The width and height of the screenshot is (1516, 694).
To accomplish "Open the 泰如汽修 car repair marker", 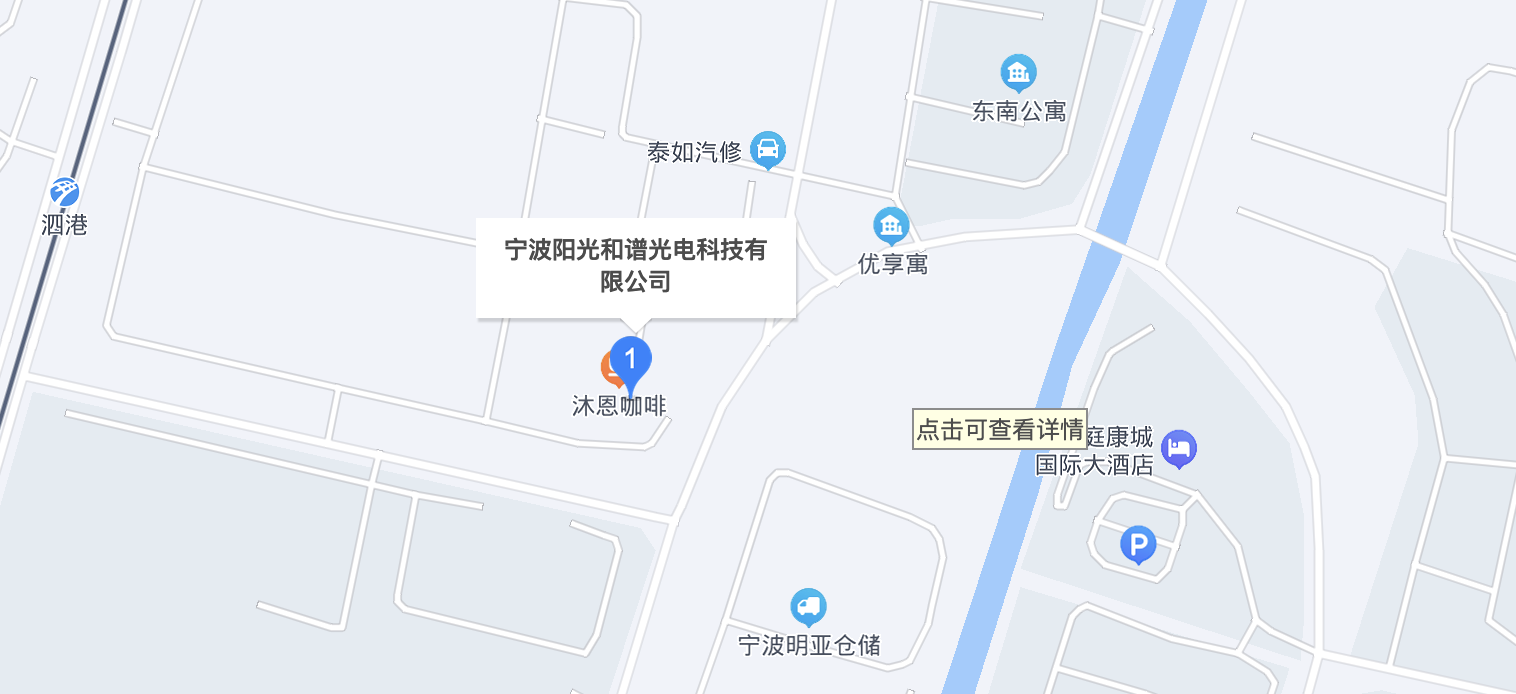I will point(767,150).
